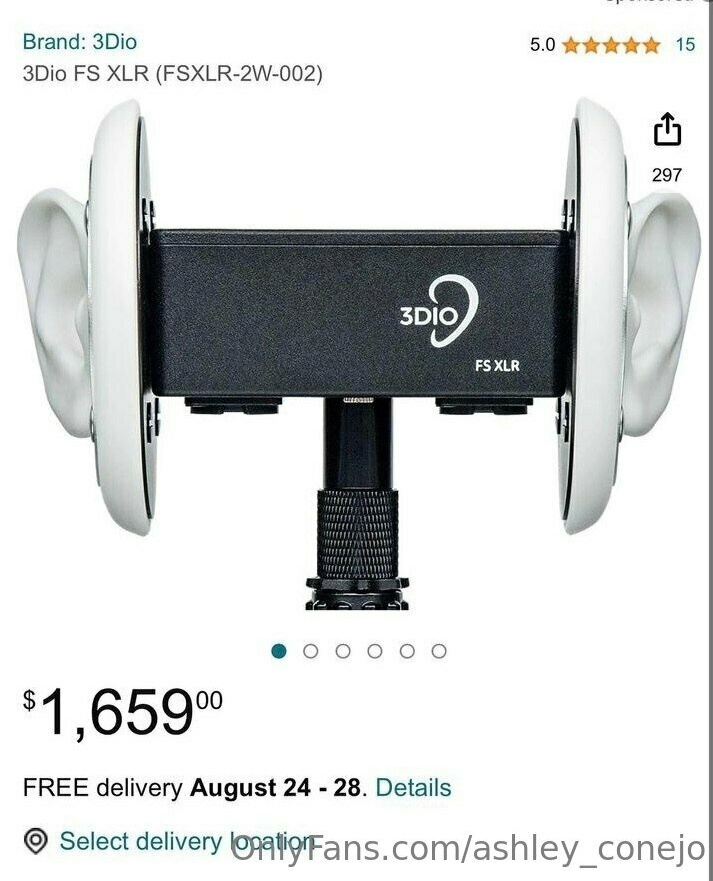713x881 pixels.
Task: Share this product listing
Action: coord(667,130)
